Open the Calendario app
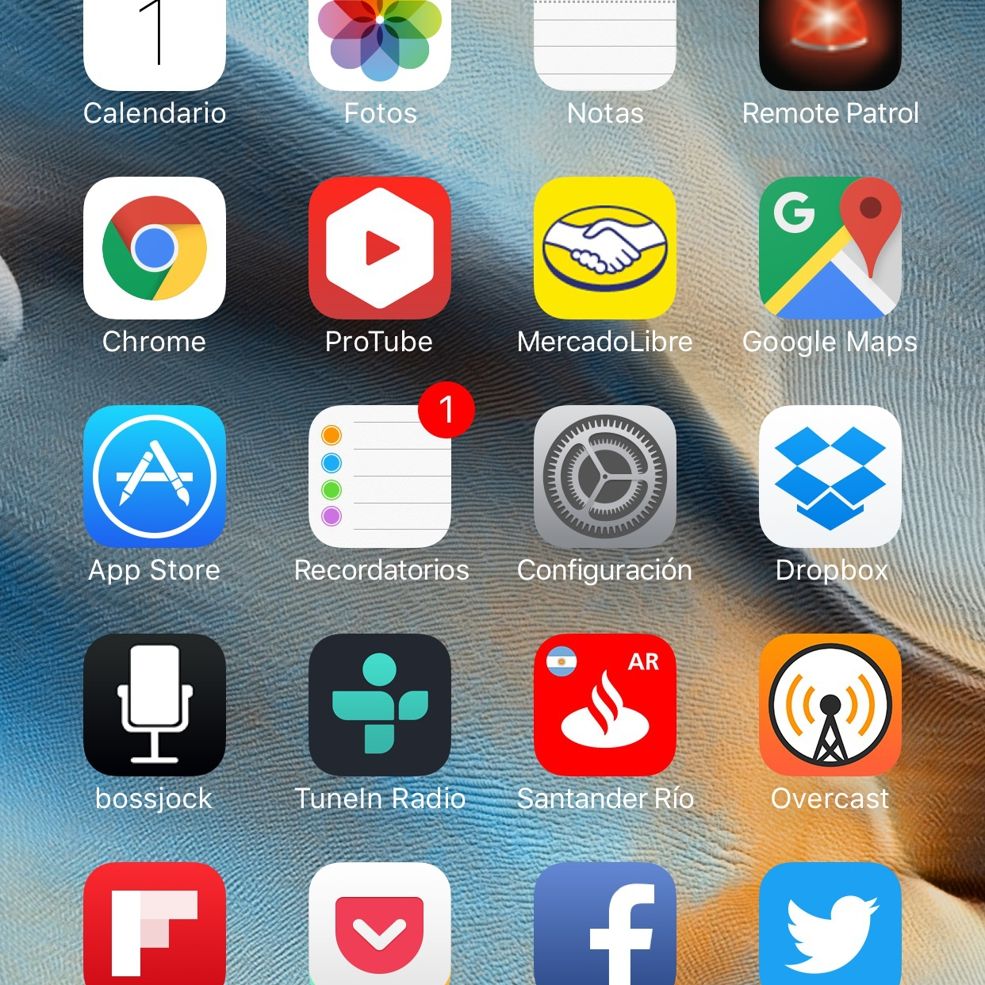Viewport: 985px width, 985px height. pos(154,45)
